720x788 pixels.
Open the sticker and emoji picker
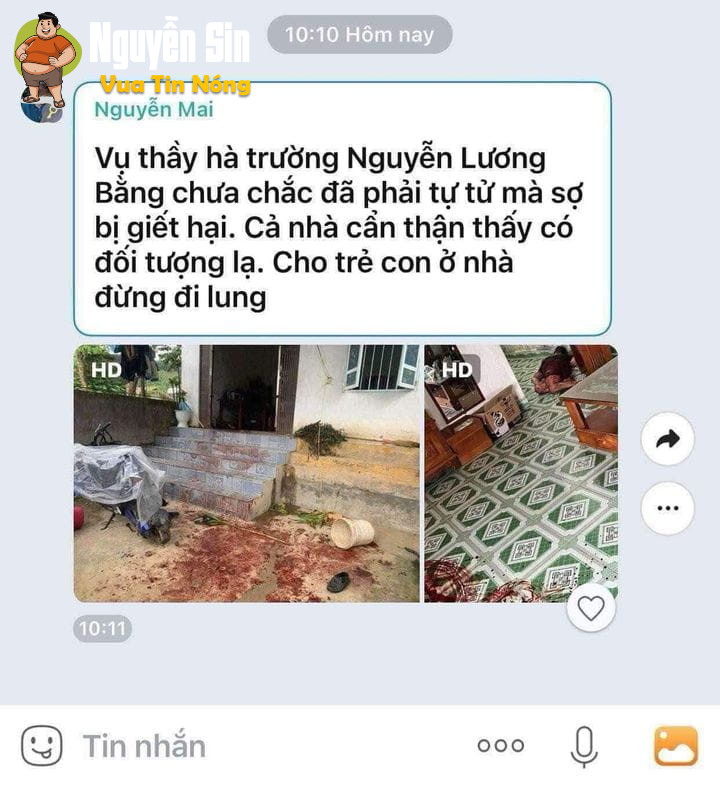pyautogui.click(x=41, y=746)
